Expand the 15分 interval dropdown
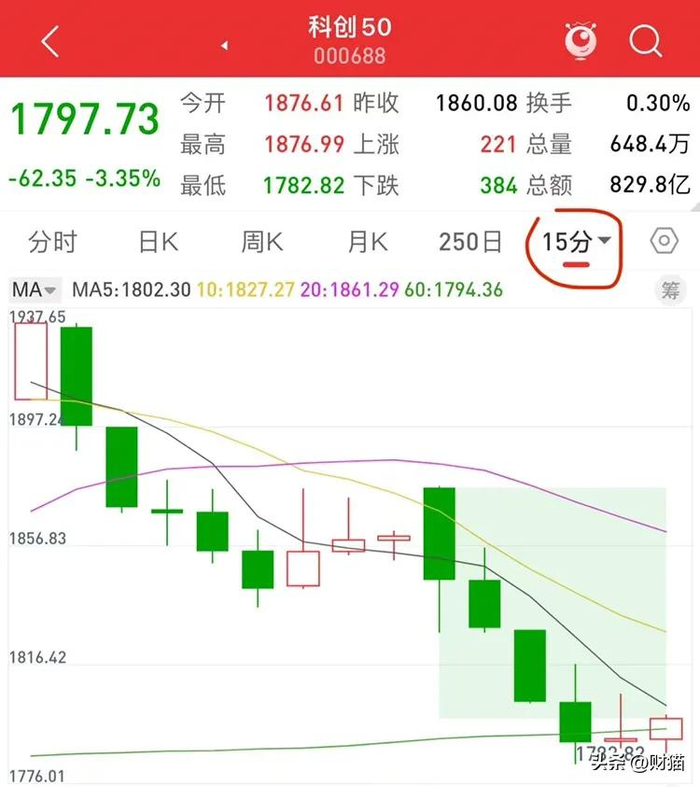This screenshot has height=787, width=700. click(x=576, y=242)
